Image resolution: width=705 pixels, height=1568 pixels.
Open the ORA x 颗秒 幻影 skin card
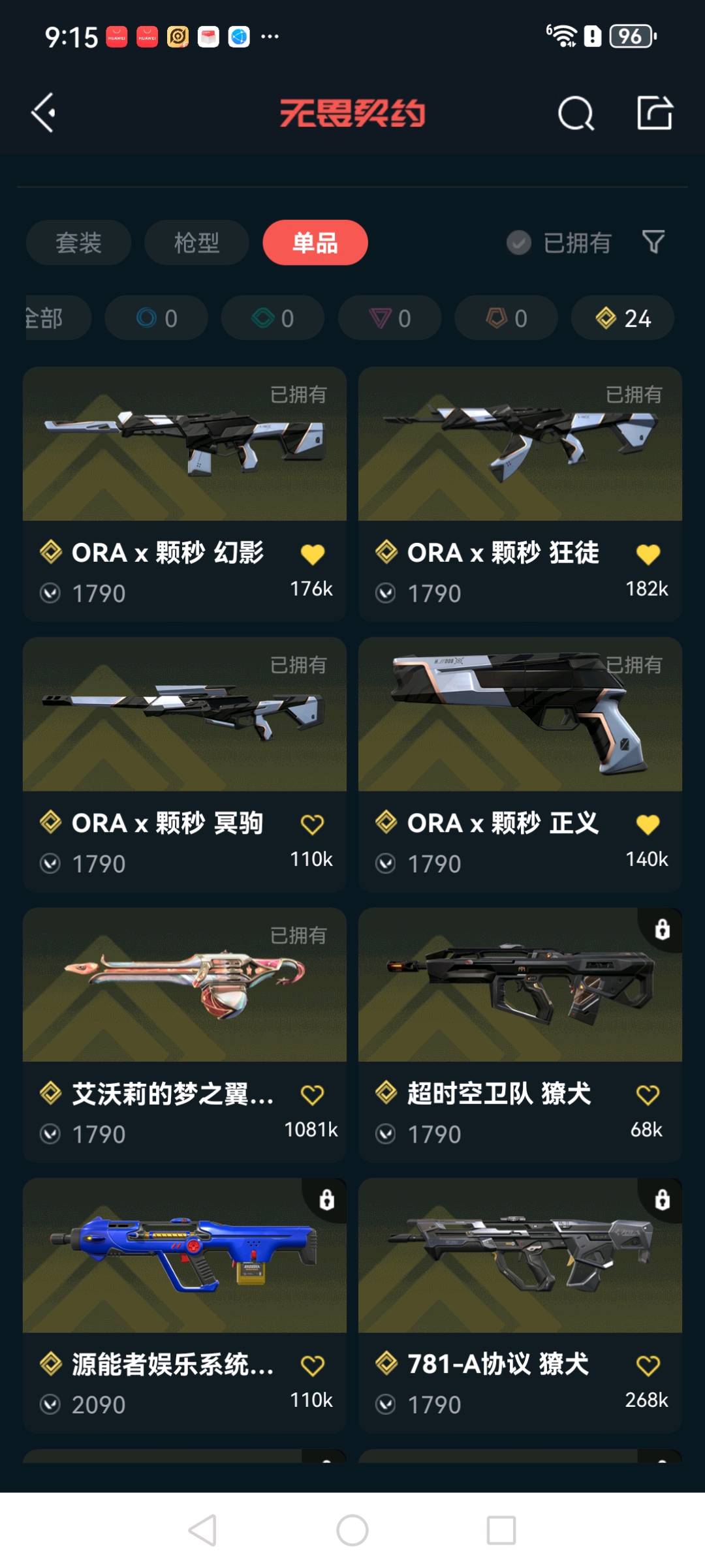click(x=185, y=457)
